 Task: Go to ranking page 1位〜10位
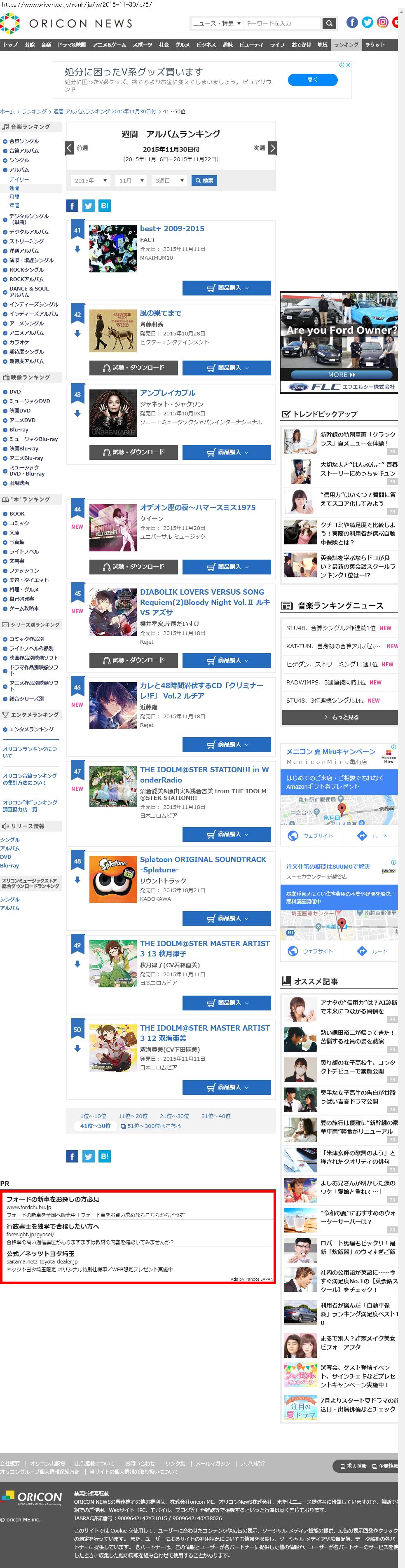93,1116
